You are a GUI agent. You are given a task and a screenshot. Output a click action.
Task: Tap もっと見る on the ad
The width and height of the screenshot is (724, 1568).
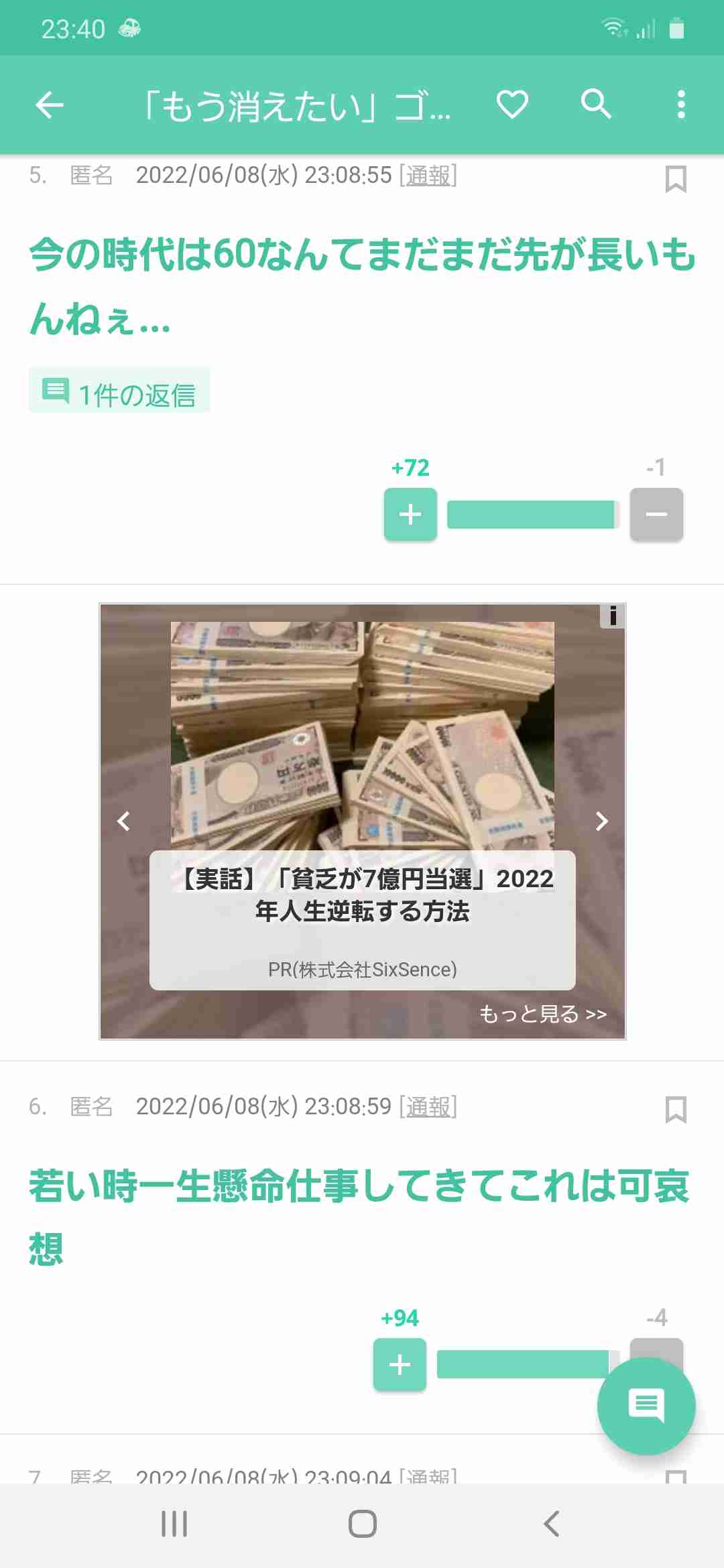point(542,1013)
